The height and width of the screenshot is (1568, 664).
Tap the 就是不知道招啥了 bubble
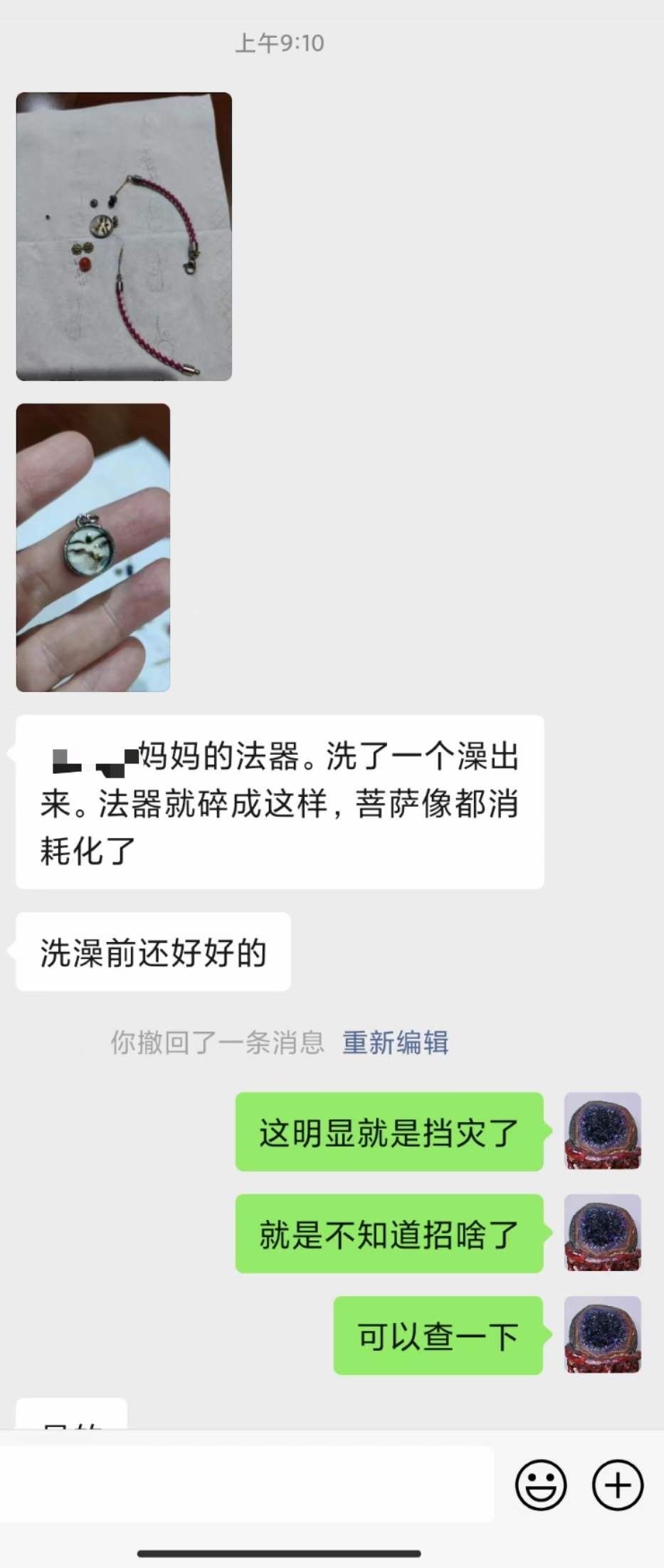coord(387,1233)
